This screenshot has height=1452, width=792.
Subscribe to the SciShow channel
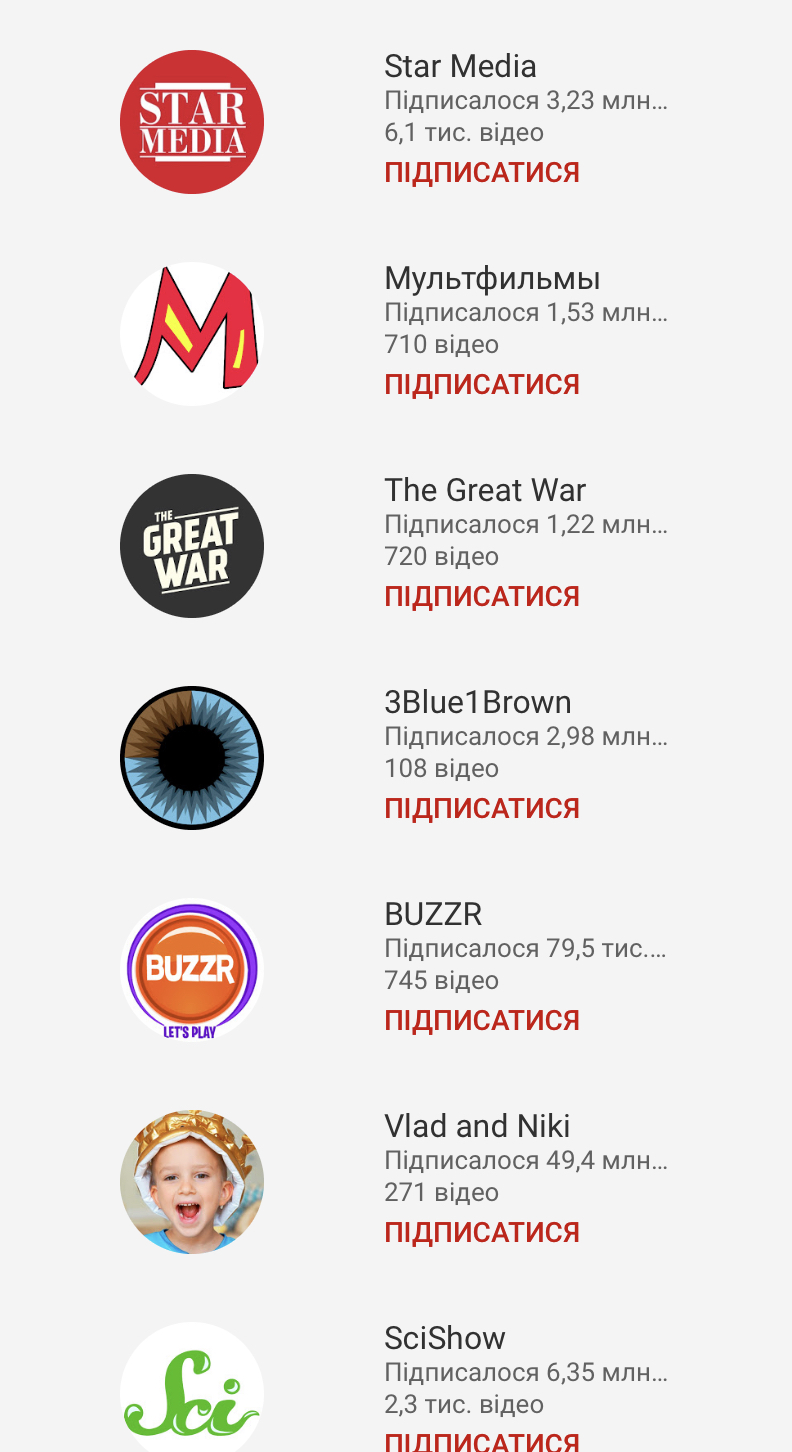[x=482, y=1441]
